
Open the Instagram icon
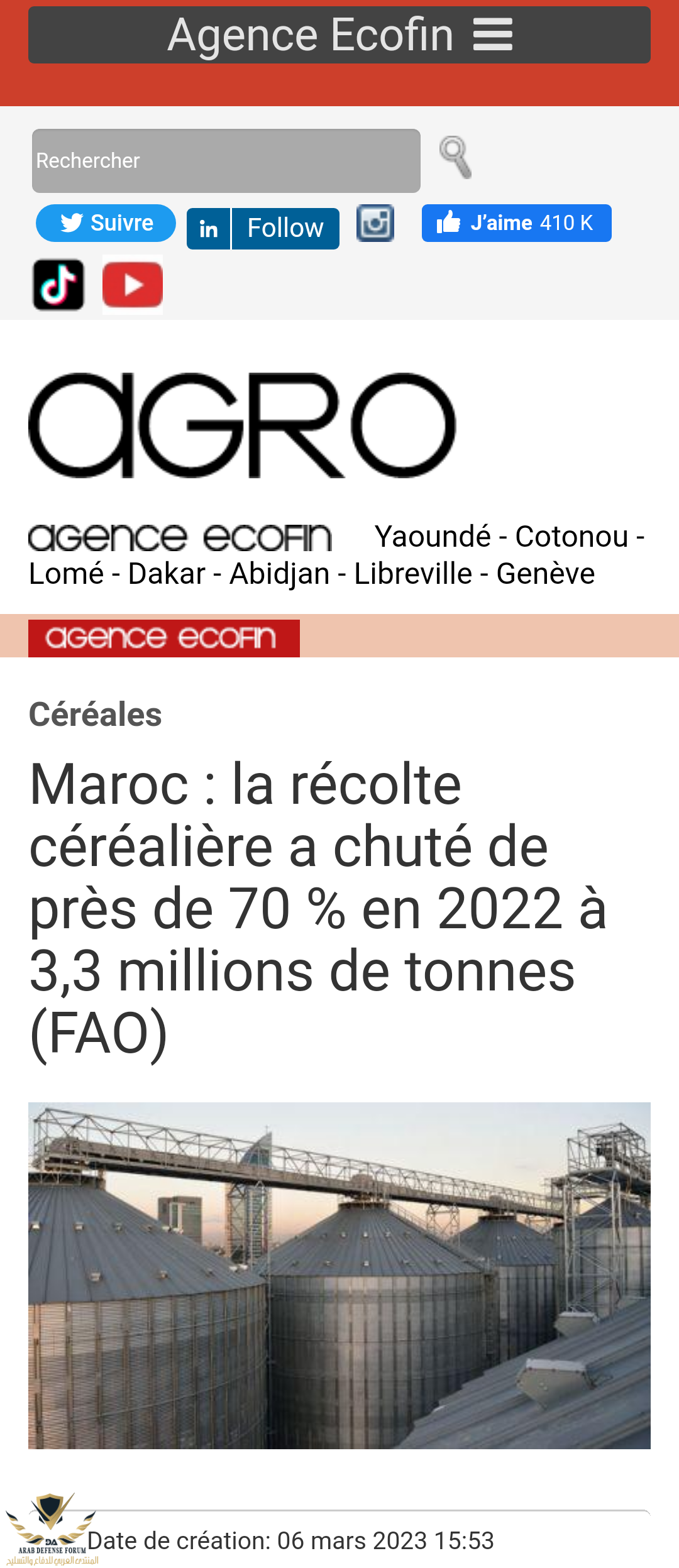click(375, 223)
